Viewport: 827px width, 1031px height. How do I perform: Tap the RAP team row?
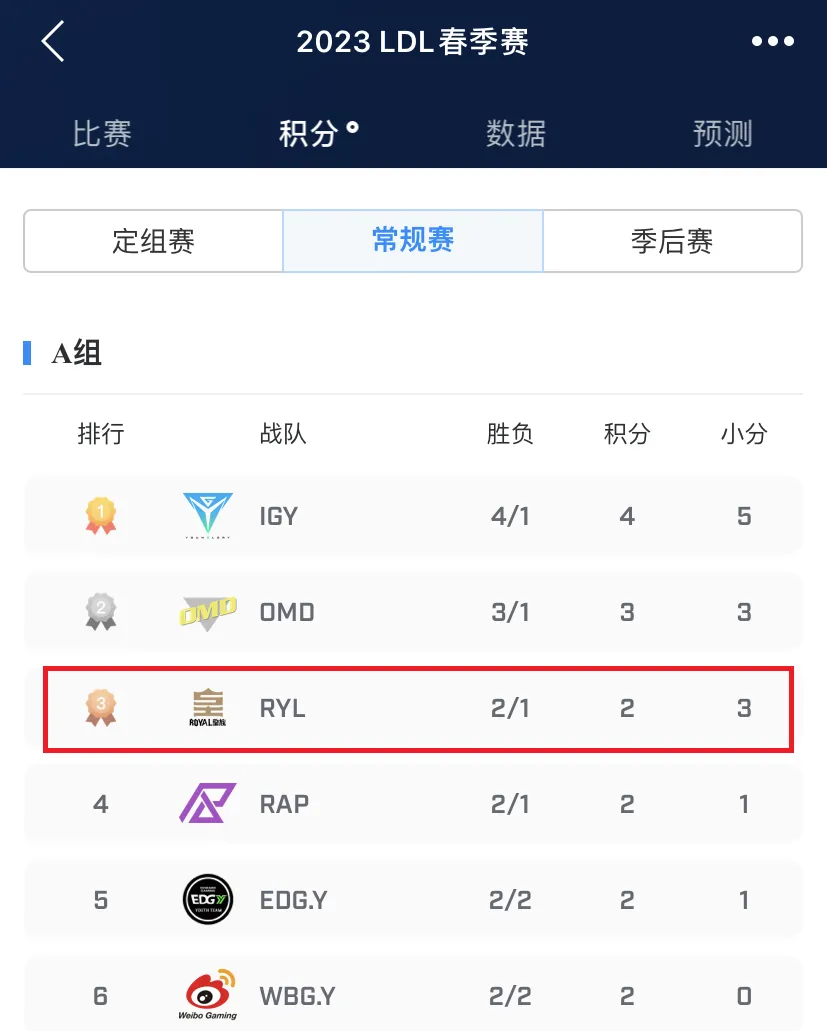[413, 804]
